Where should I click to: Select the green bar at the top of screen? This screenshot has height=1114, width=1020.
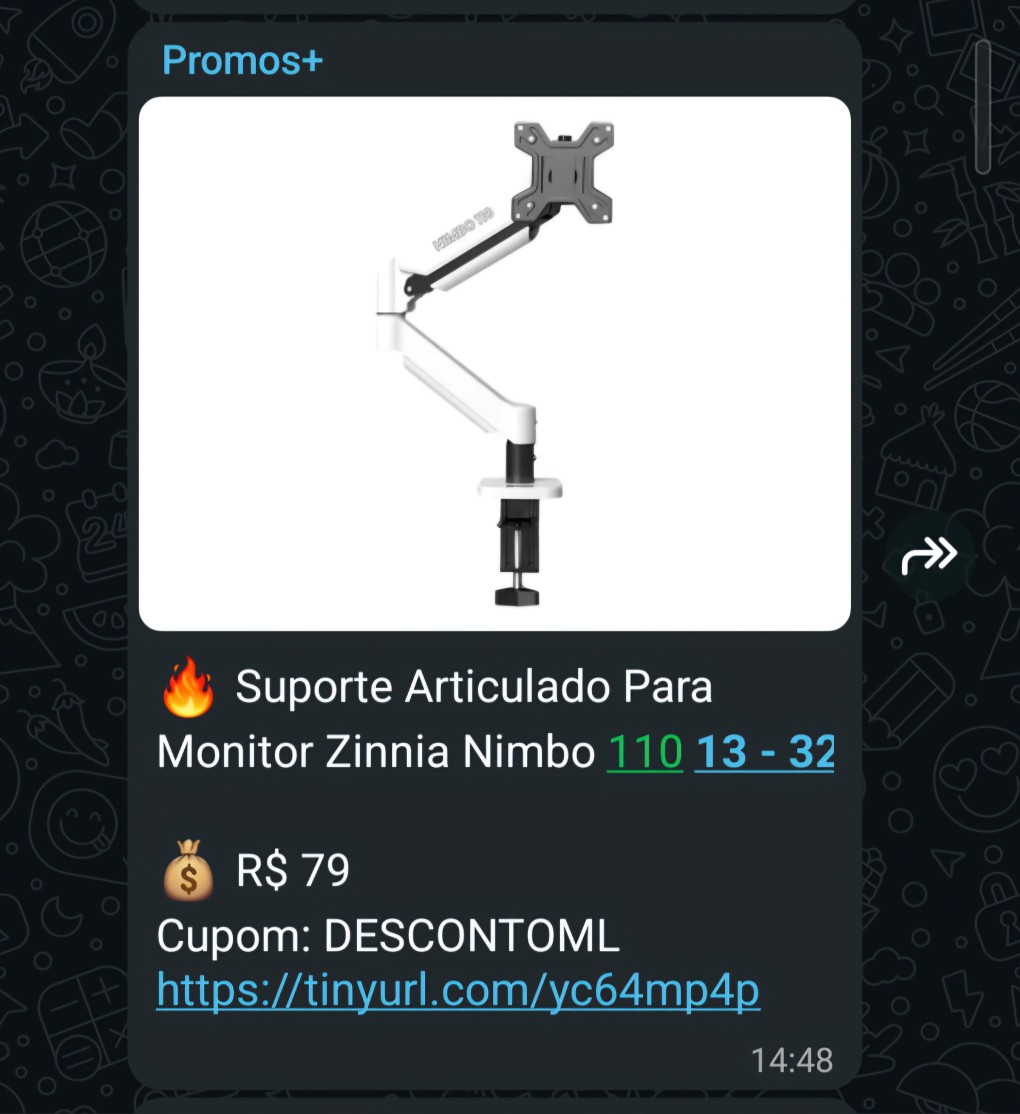[x=510, y=8]
